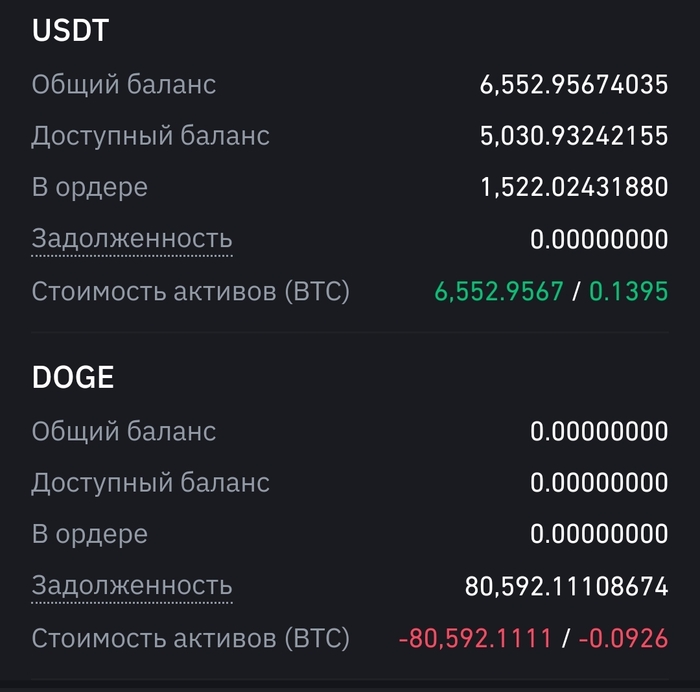Viewport: 700px width, 692px height.
Task: Tap the underlined Задолженность label under USDT
Action: pyautogui.click(x=132, y=239)
